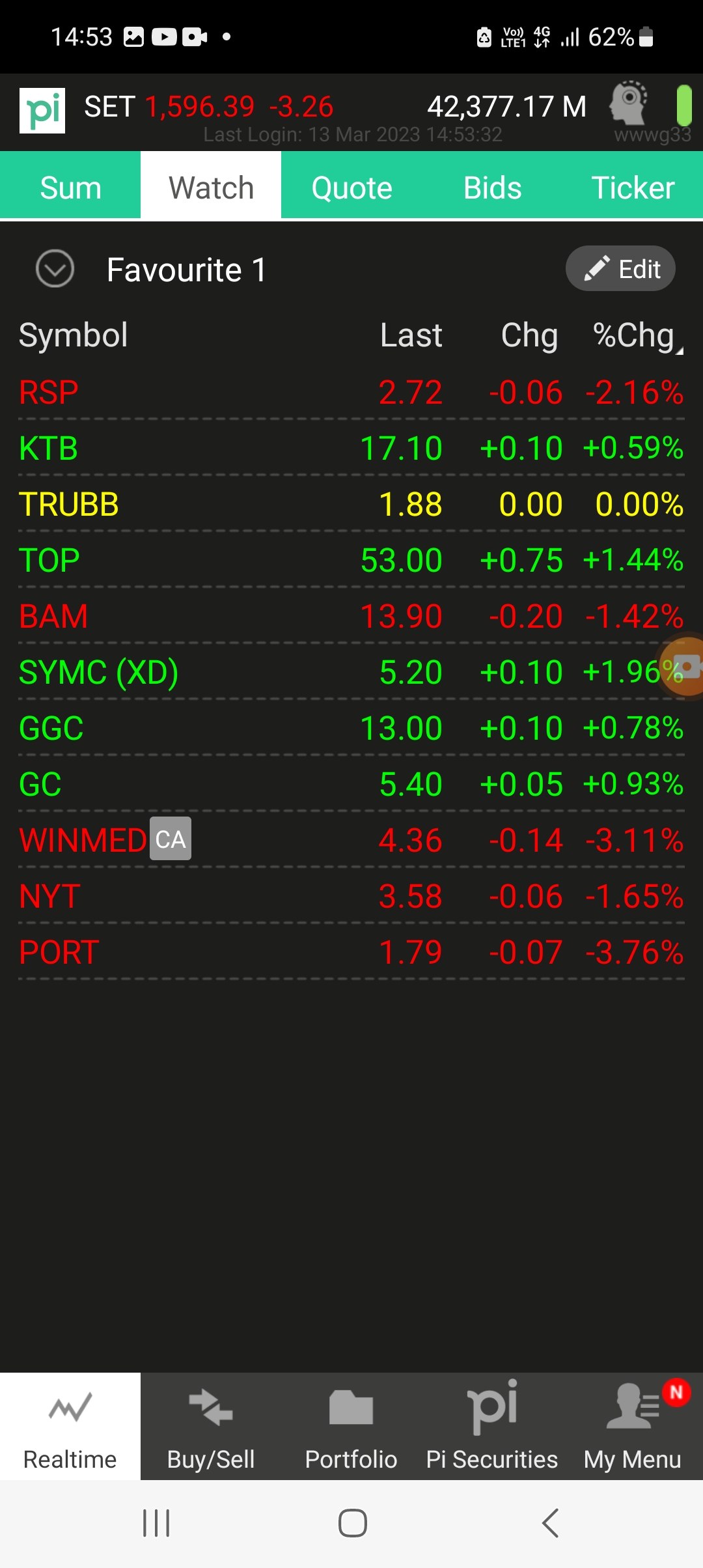Image resolution: width=703 pixels, height=1568 pixels.
Task: Open the WINMED stock row
Action: click(x=351, y=840)
